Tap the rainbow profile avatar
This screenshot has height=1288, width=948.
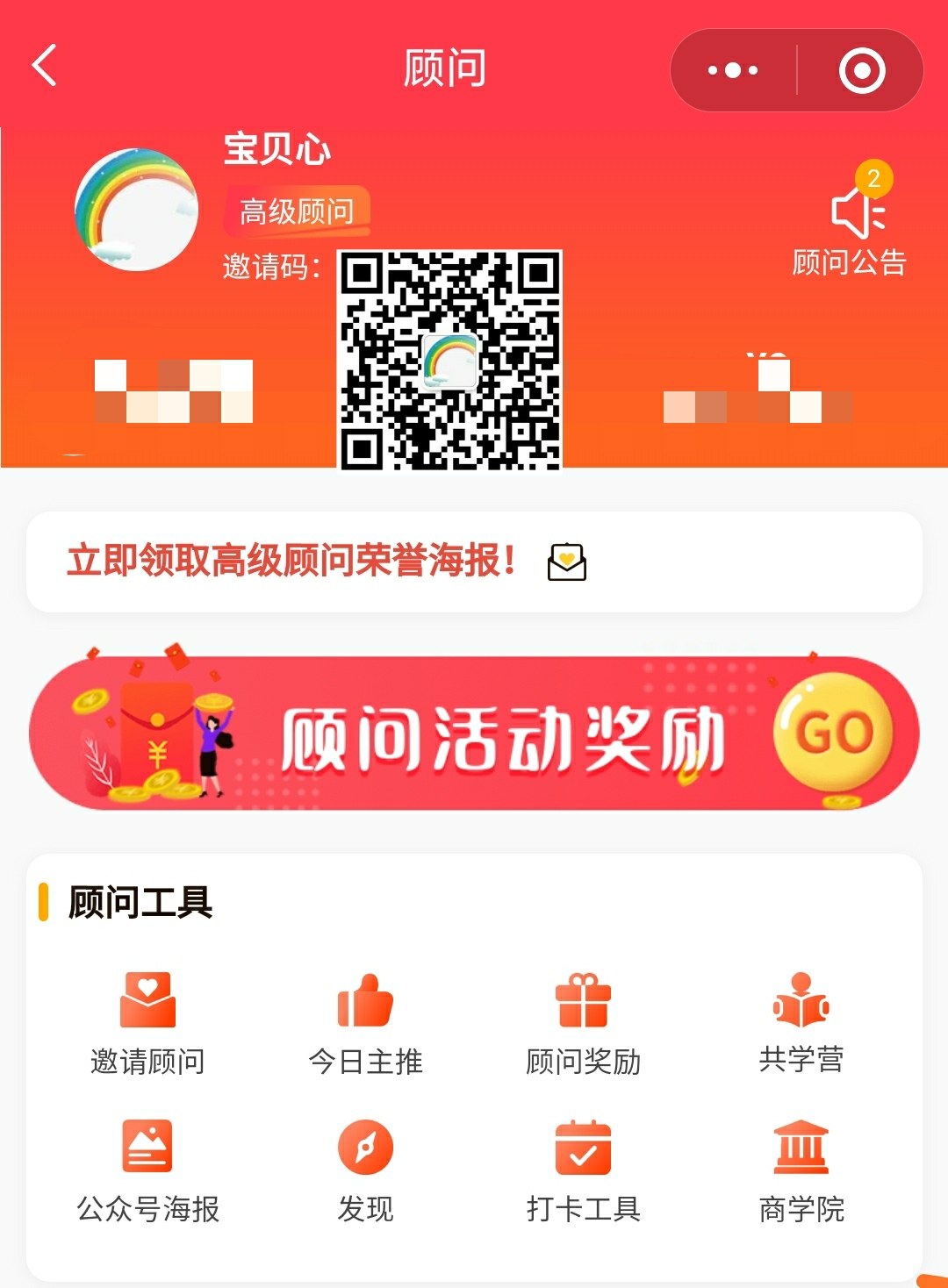click(x=136, y=209)
